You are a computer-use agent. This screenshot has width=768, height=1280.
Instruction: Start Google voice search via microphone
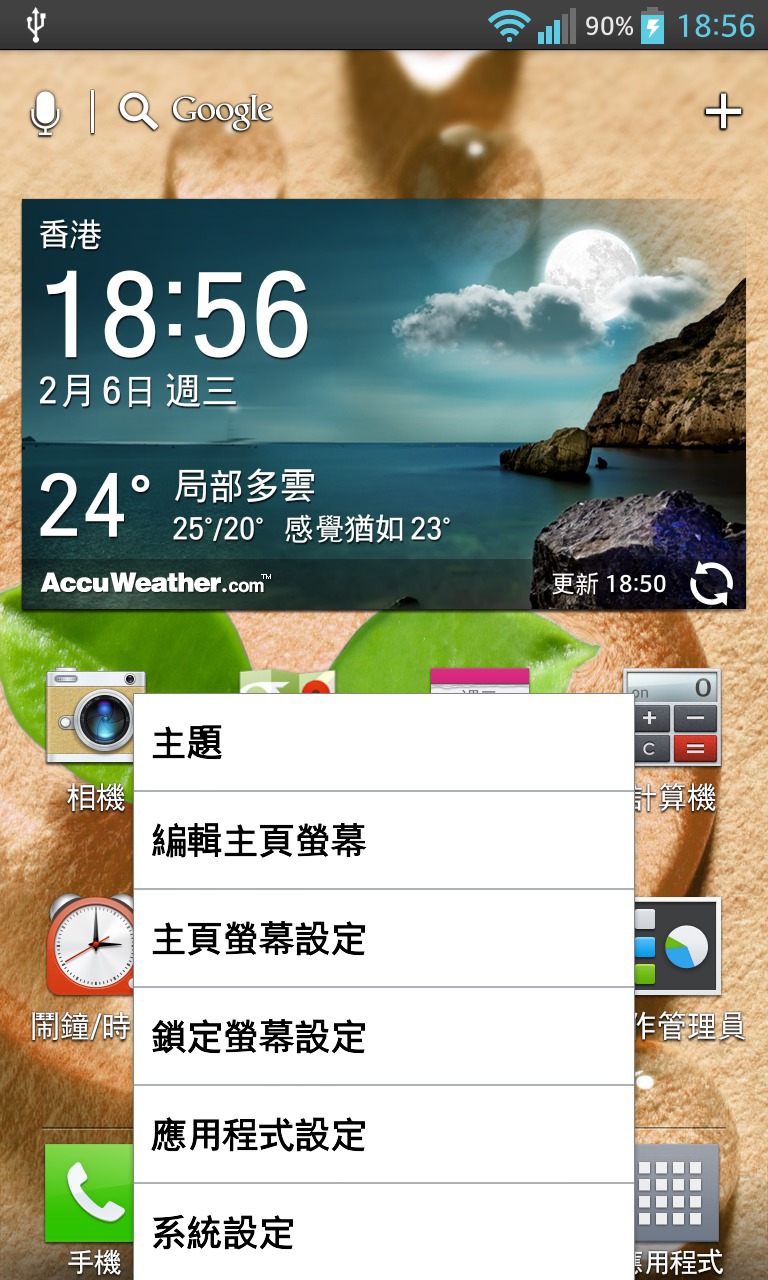pyautogui.click(x=45, y=112)
